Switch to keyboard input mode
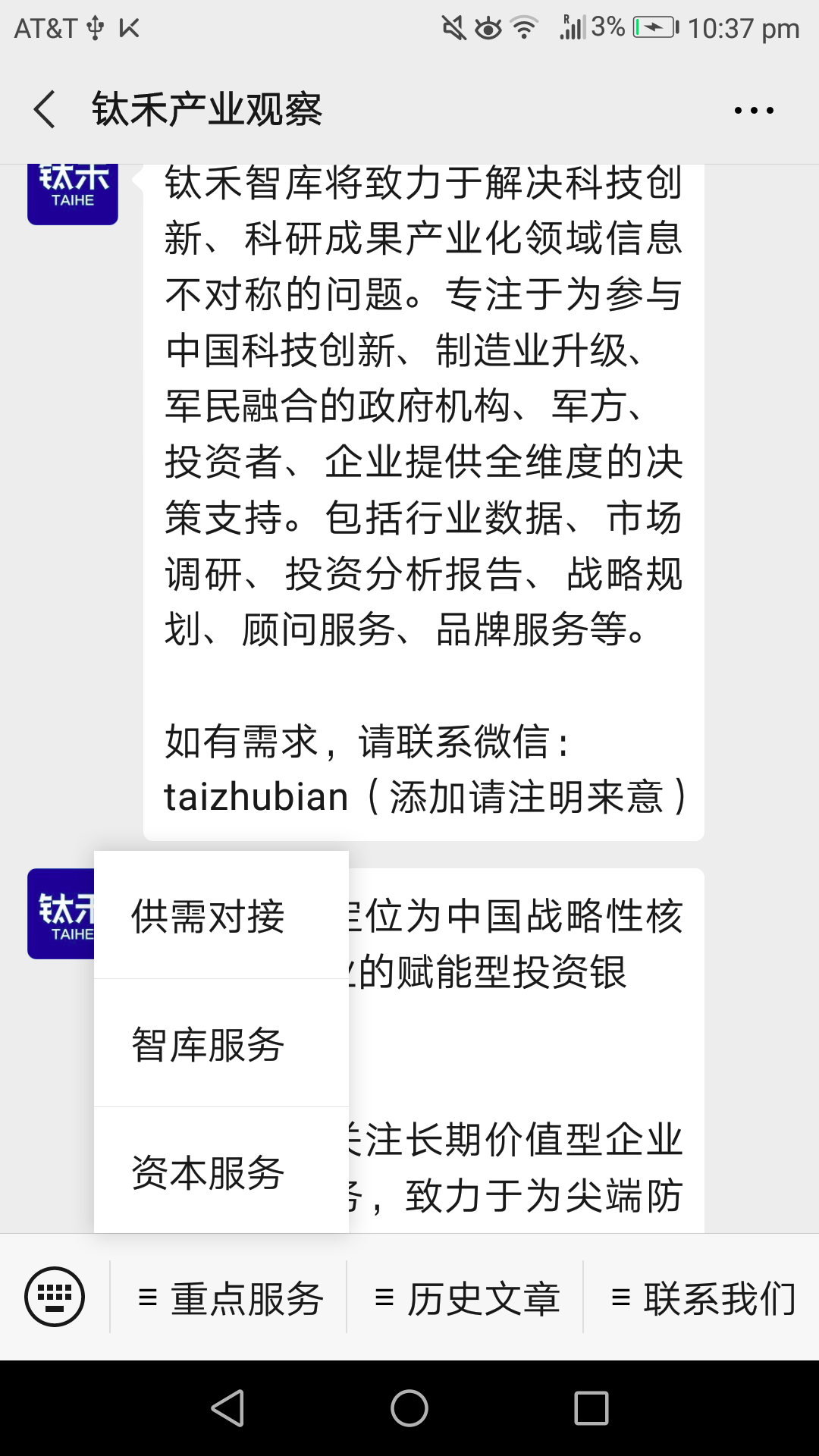The height and width of the screenshot is (1456, 819). tap(55, 1297)
